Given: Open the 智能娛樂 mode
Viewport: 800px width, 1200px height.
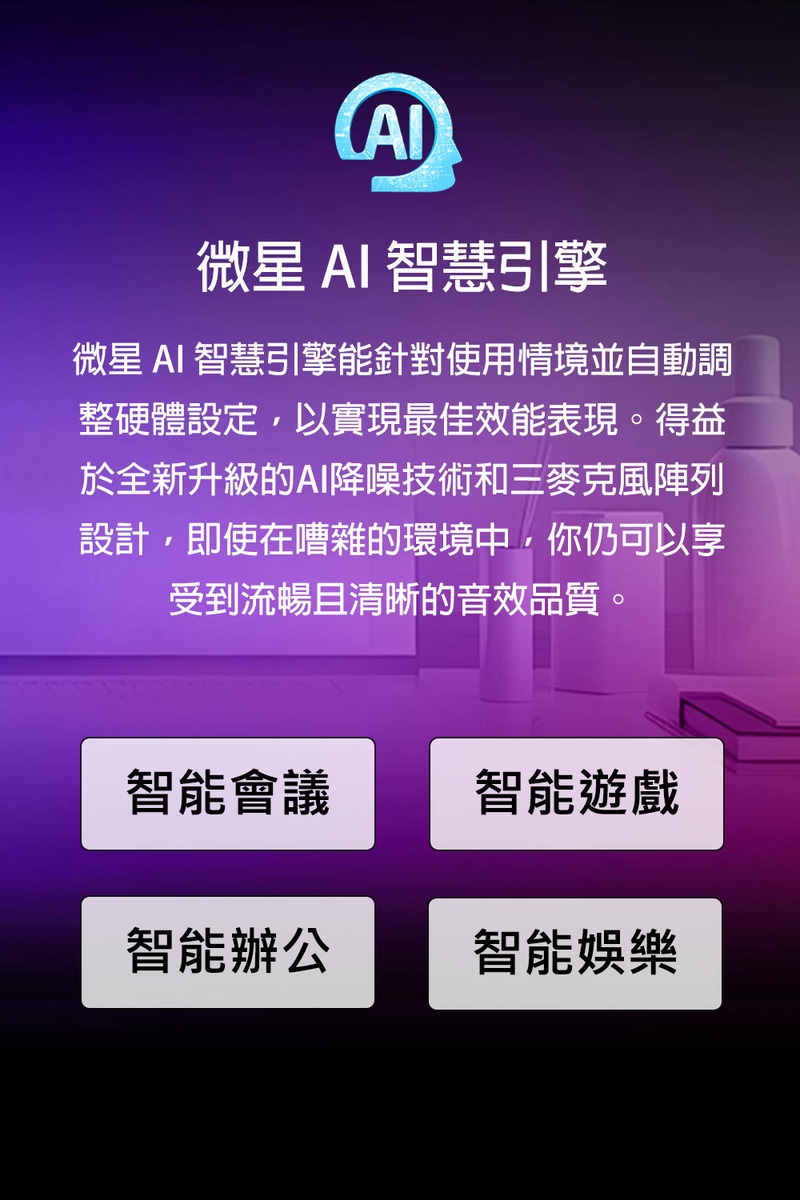Looking at the screenshot, I should pyautogui.click(x=575, y=953).
